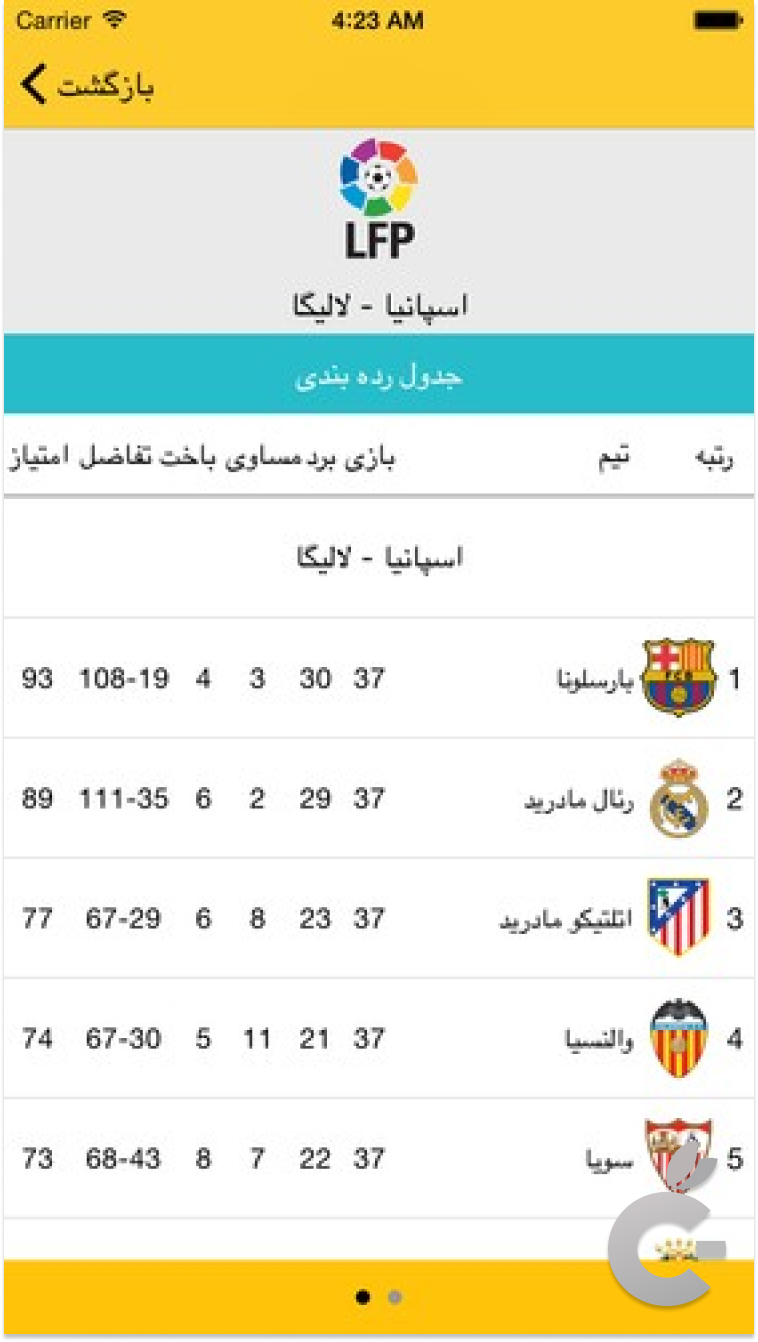This screenshot has height=1342, width=758.
Task: Expand the اسپانیا - لالیگا section header
Action: (x=379, y=555)
